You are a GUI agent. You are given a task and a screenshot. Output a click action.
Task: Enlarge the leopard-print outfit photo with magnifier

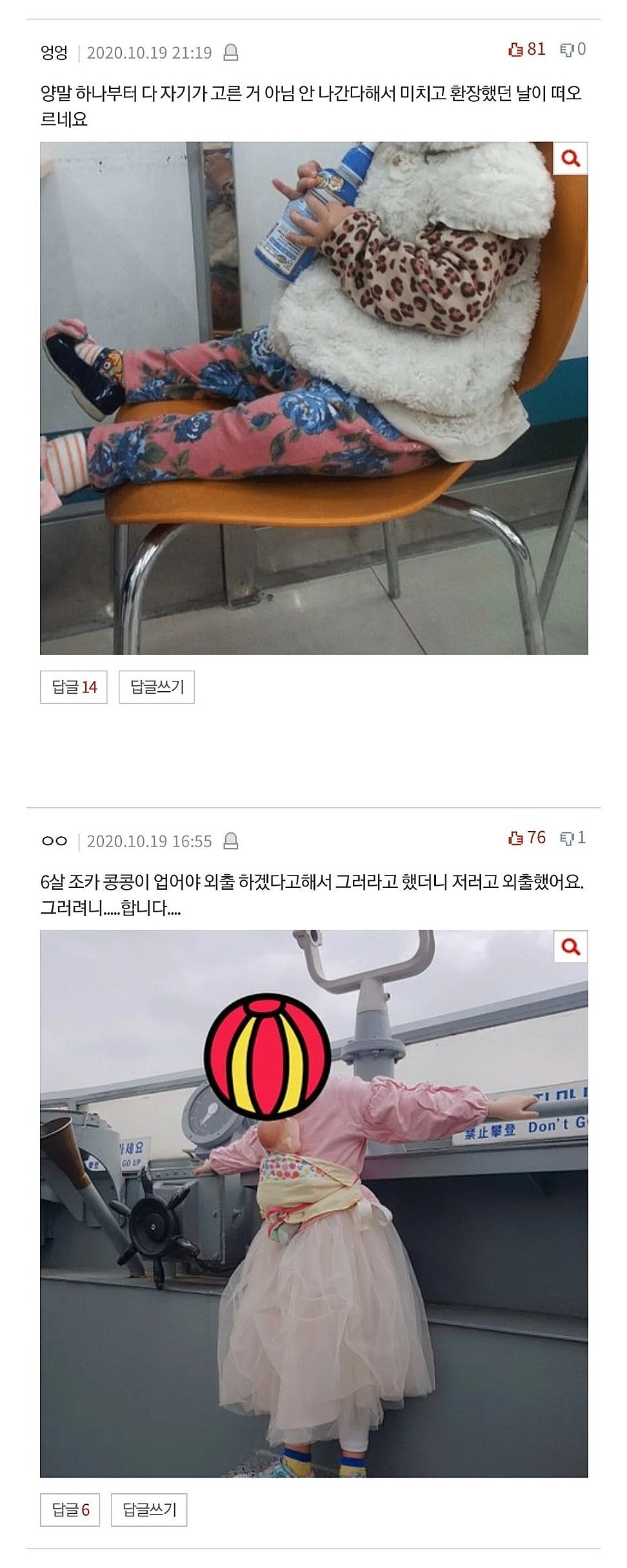(570, 159)
